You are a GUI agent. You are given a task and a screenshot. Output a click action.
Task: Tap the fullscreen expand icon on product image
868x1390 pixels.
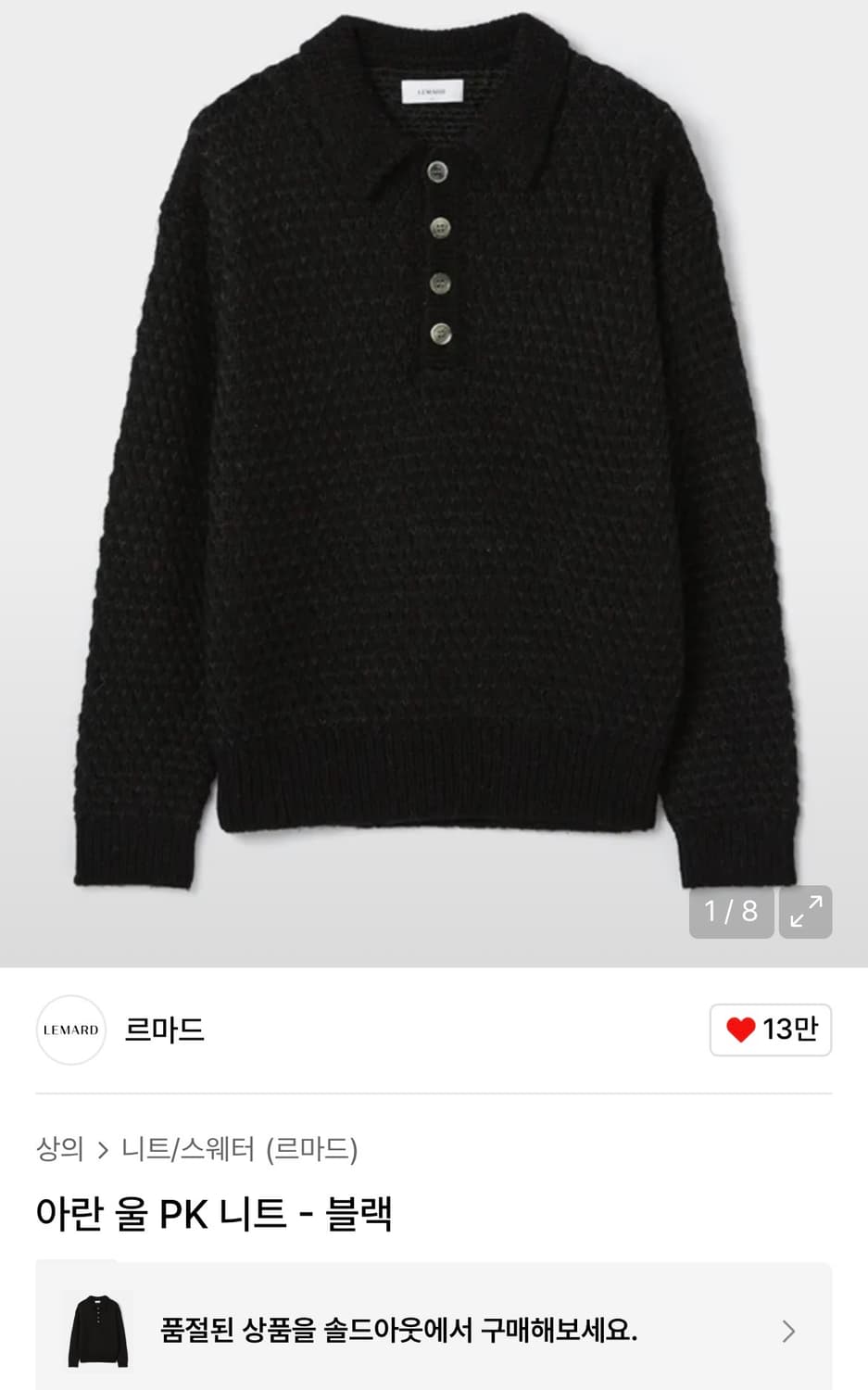click(x=805, y=912)
